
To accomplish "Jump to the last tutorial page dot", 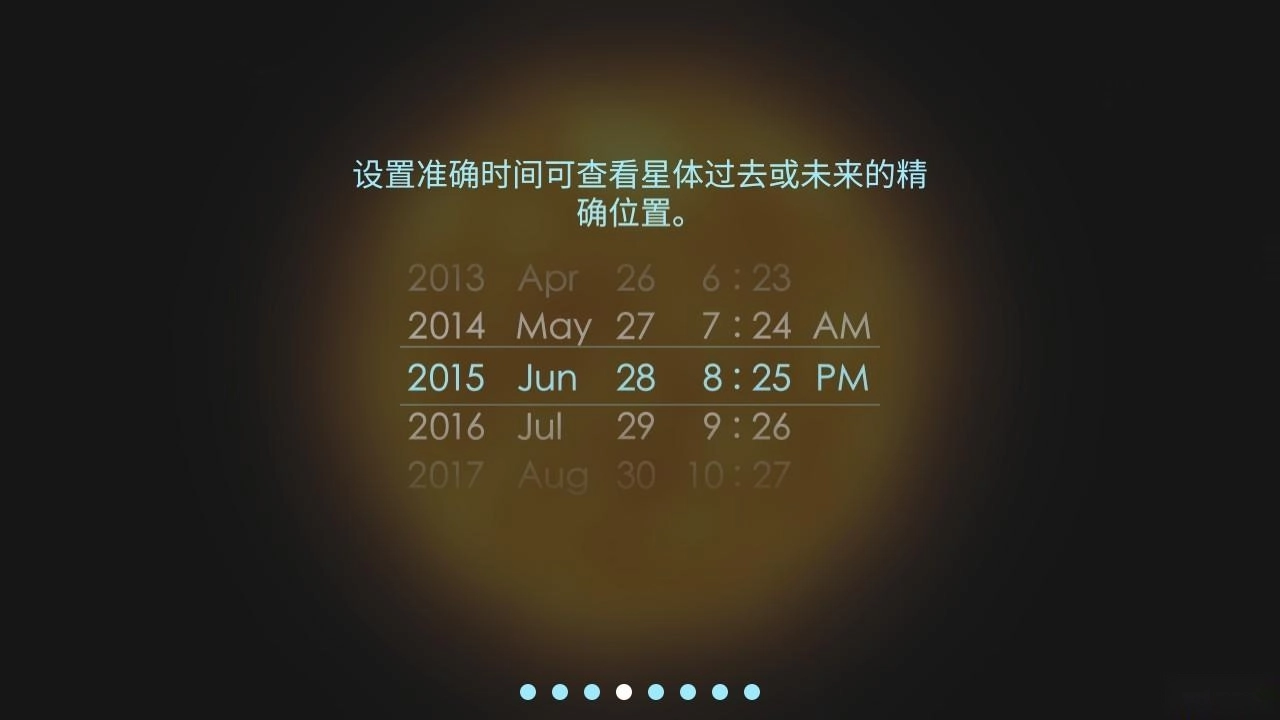I will tap(752, 692).
